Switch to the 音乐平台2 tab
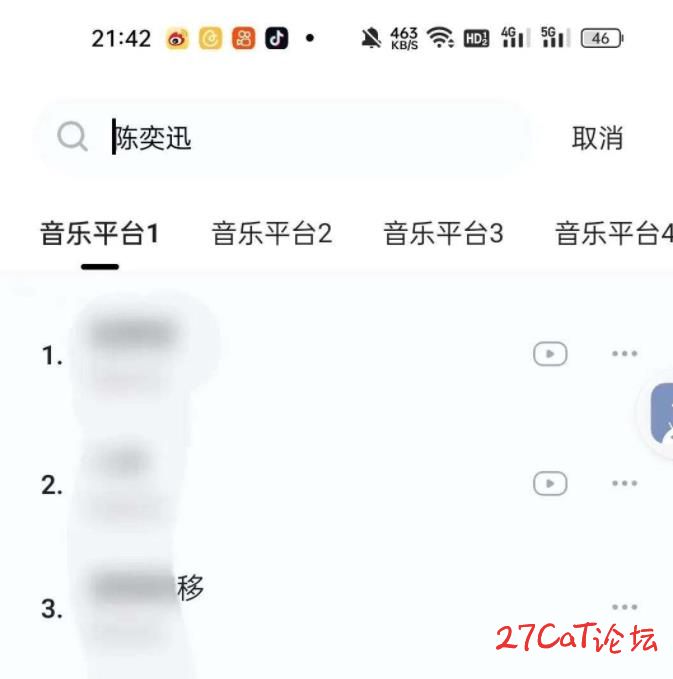 [271, 235]
